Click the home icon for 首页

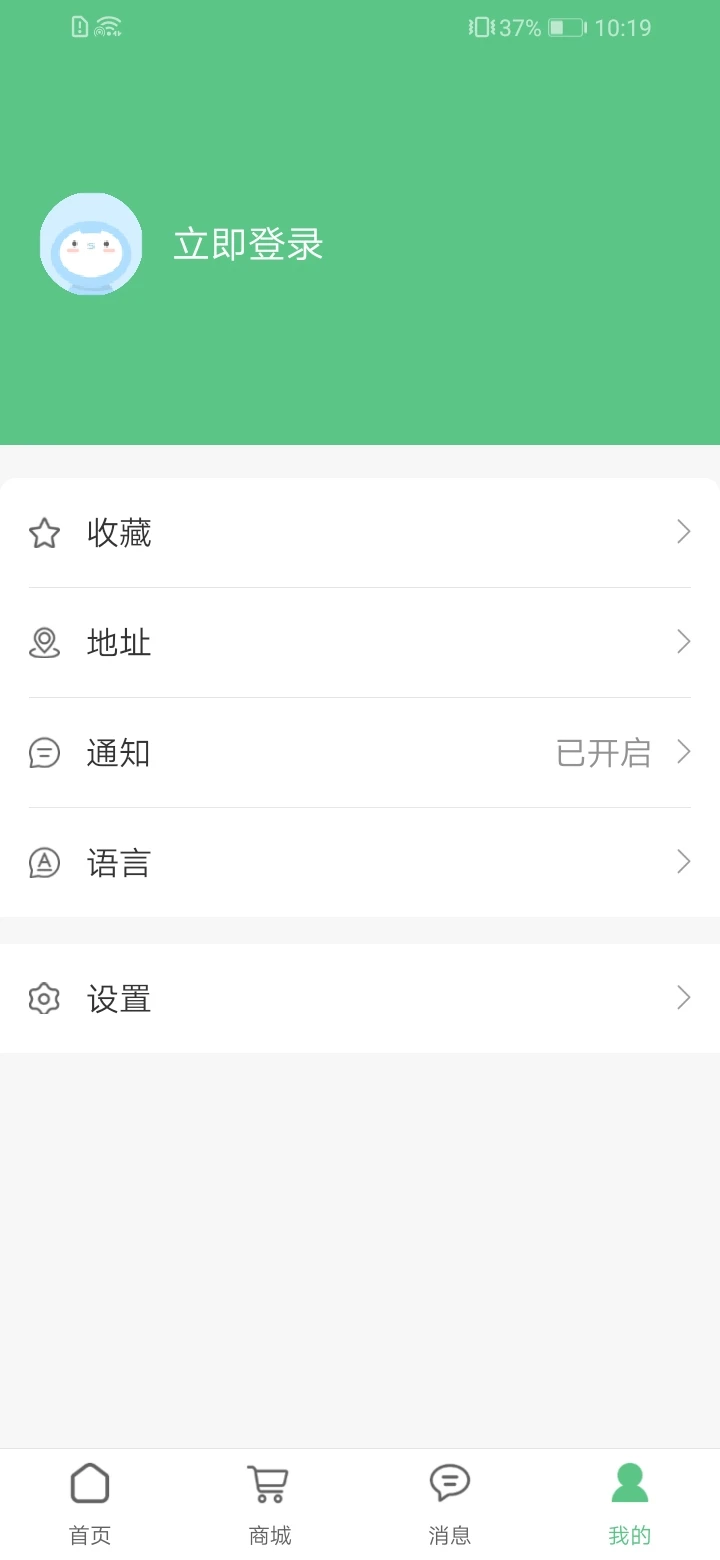click(89, 1485)
